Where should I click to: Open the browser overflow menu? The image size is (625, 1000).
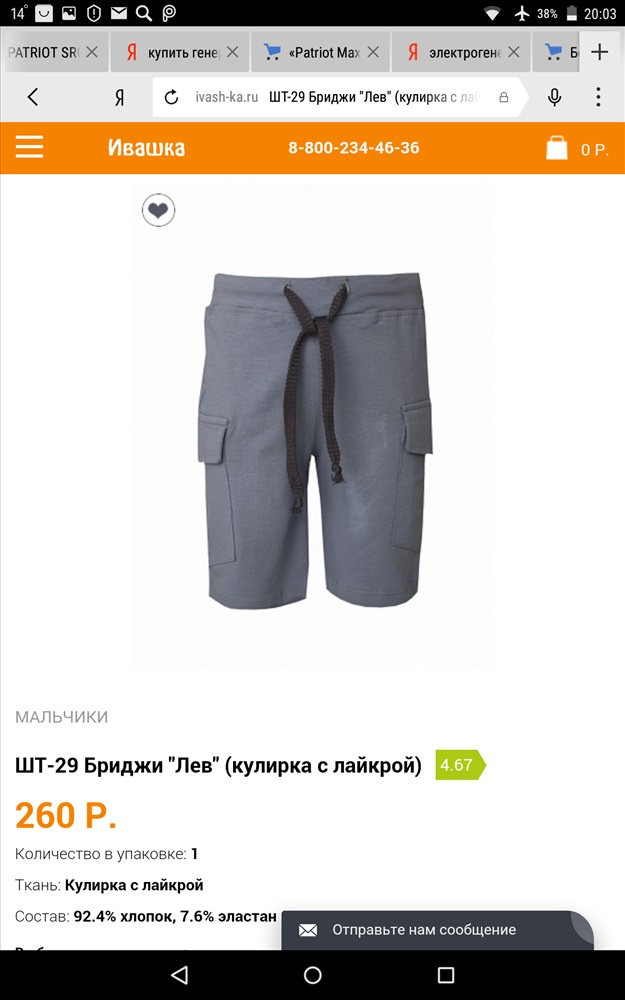click(x=598, y=97)
